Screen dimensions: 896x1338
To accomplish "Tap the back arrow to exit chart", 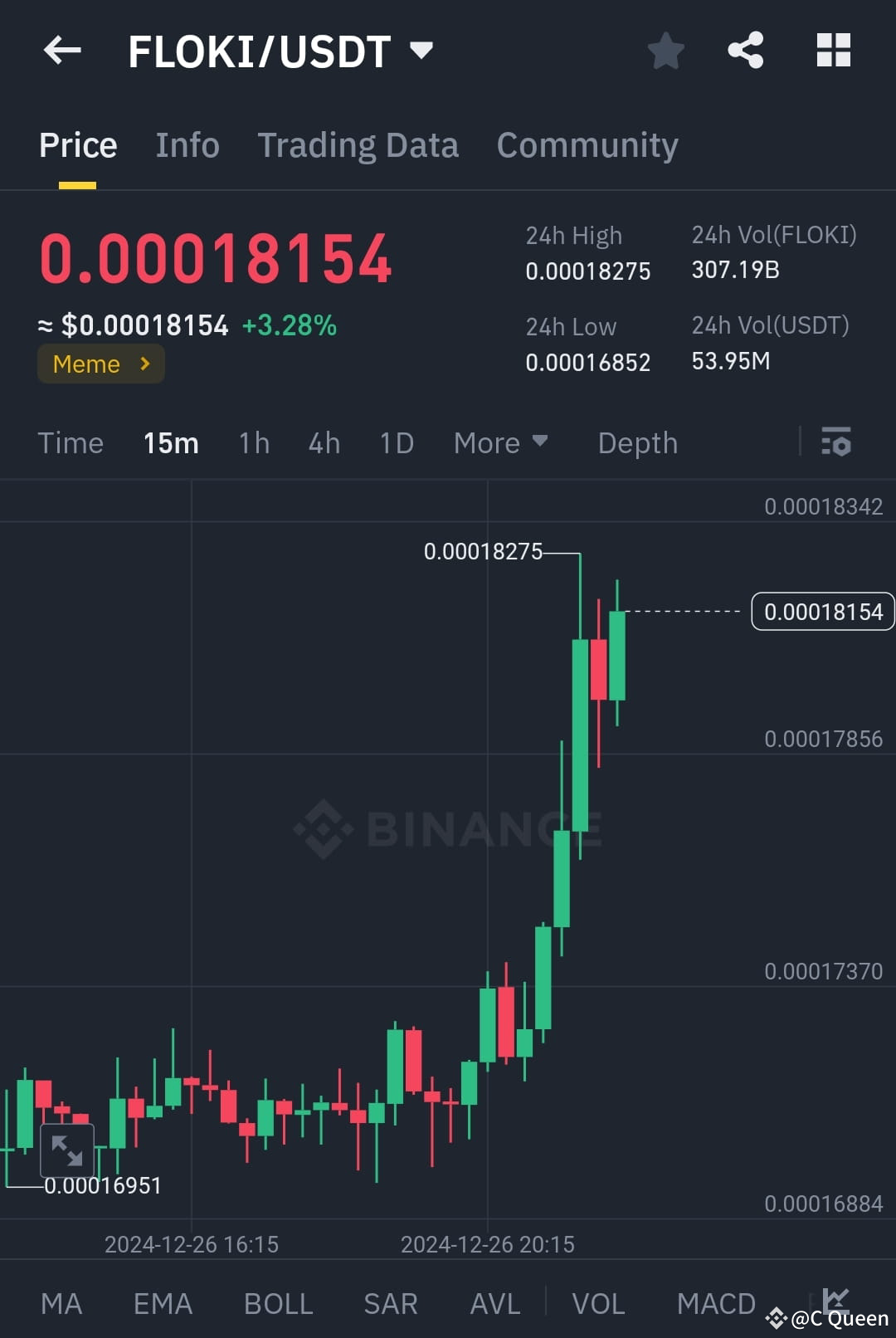I will click(62, 50).
